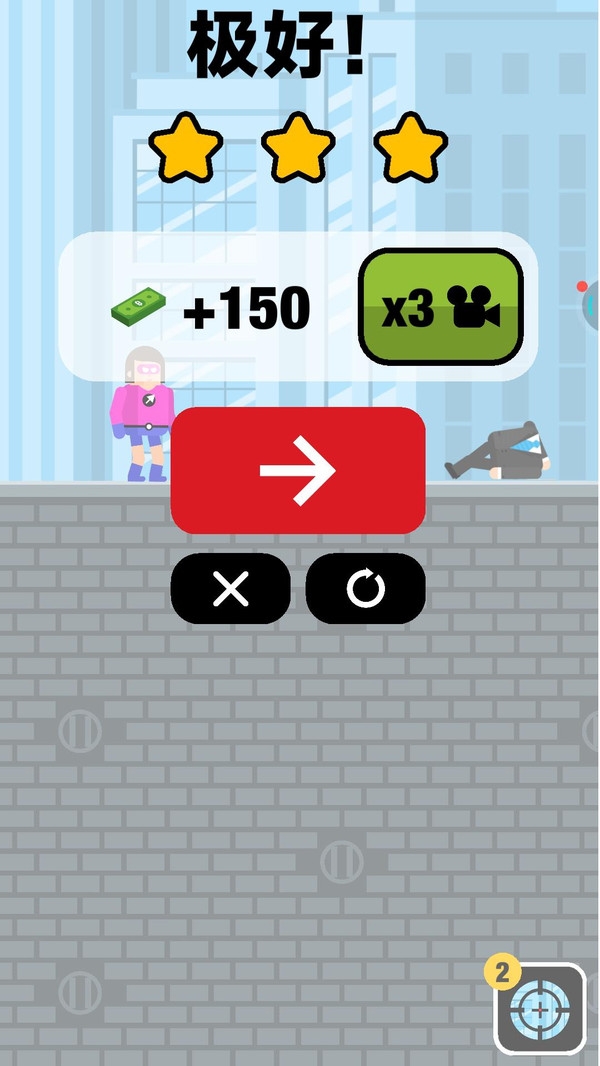Watch video to triple the reward

coord(440,307)
